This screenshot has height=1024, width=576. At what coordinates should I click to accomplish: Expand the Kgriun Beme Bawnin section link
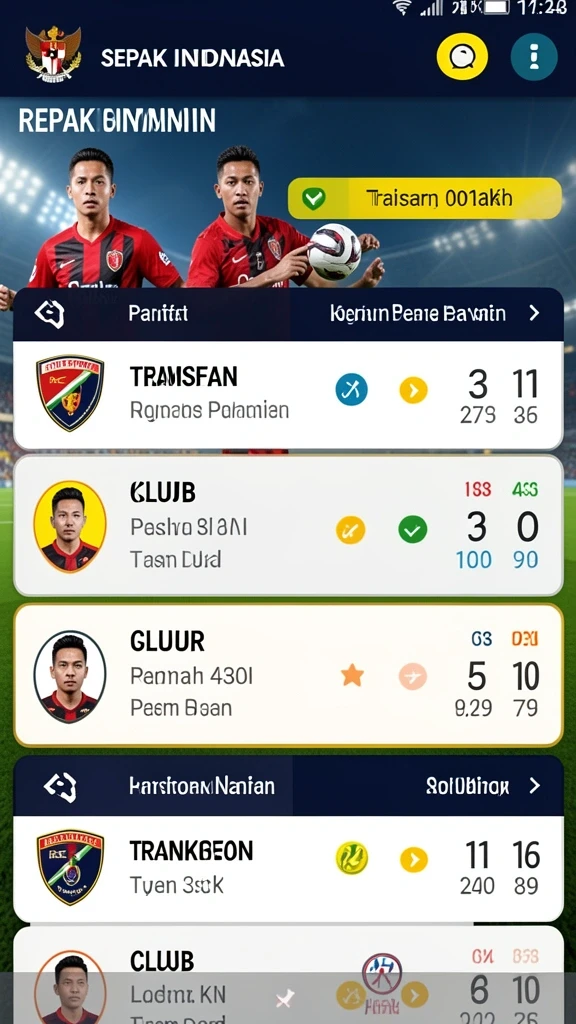tap(435, 313)
